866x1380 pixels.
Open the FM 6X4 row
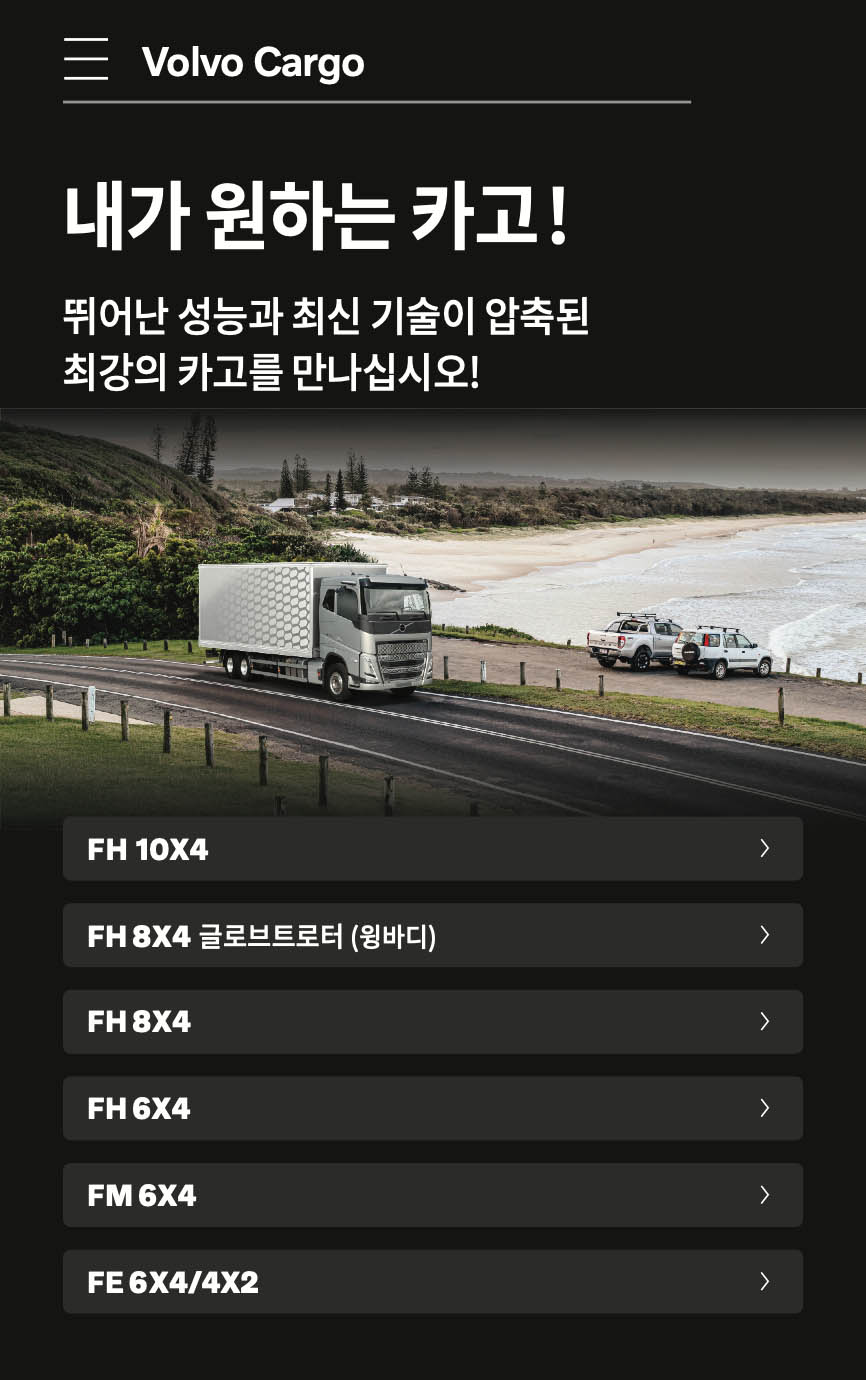(x=432, y=1195)
